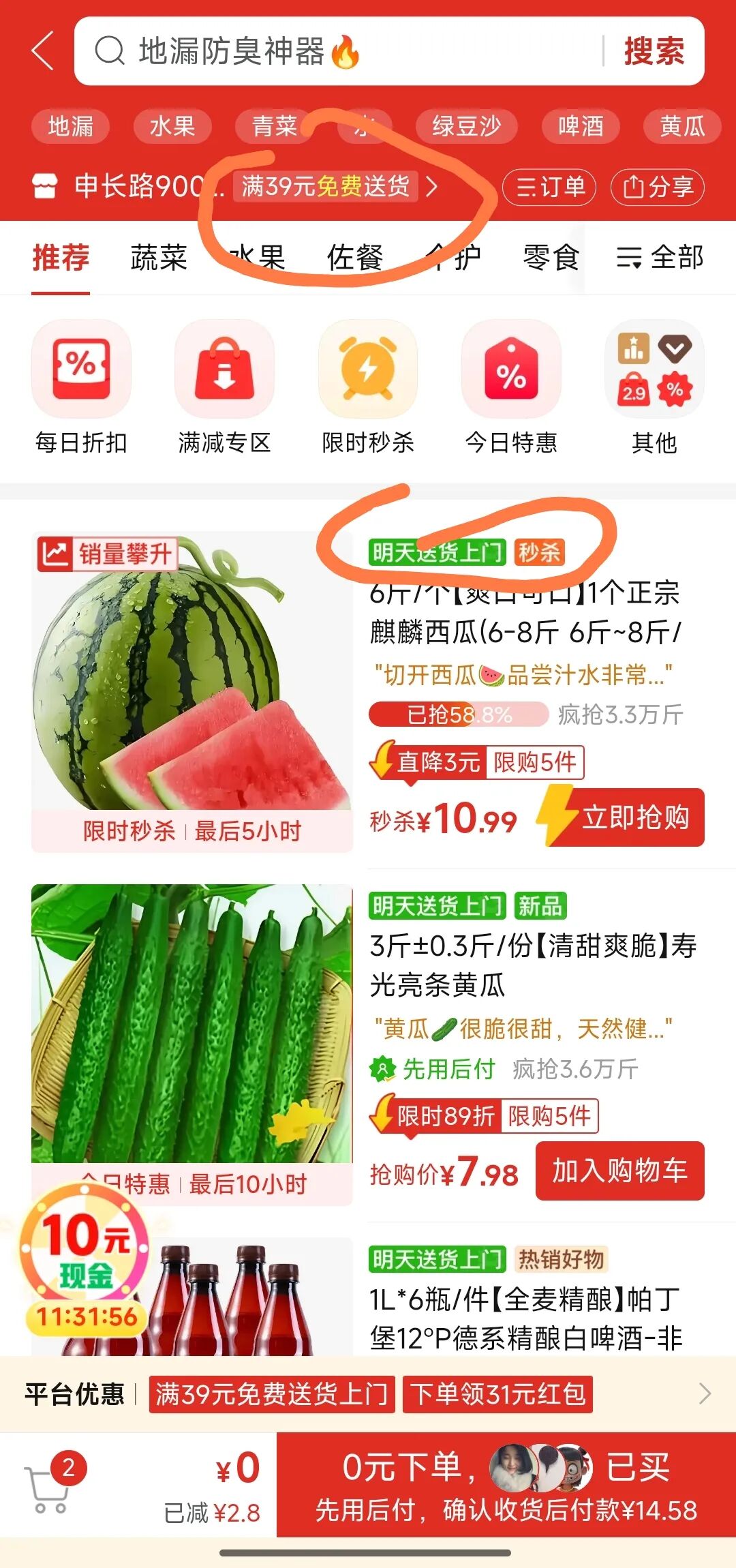Open the 订单 orders button
The image size is (736, 1568).
click(549, 187)
